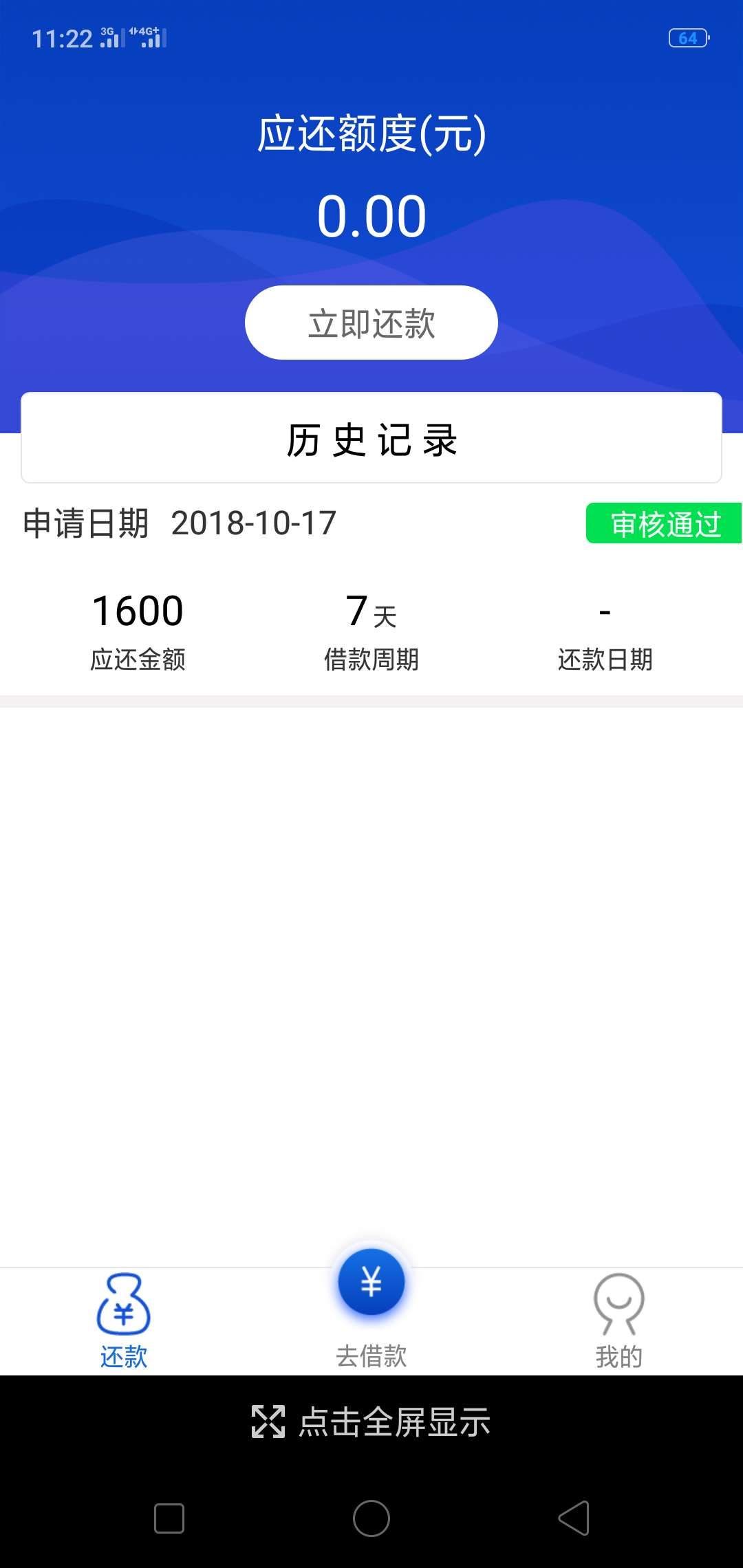This screenshot has width=743, height=1568.
Task: Go back with the system back button
Action: [x=574, y=1518]
